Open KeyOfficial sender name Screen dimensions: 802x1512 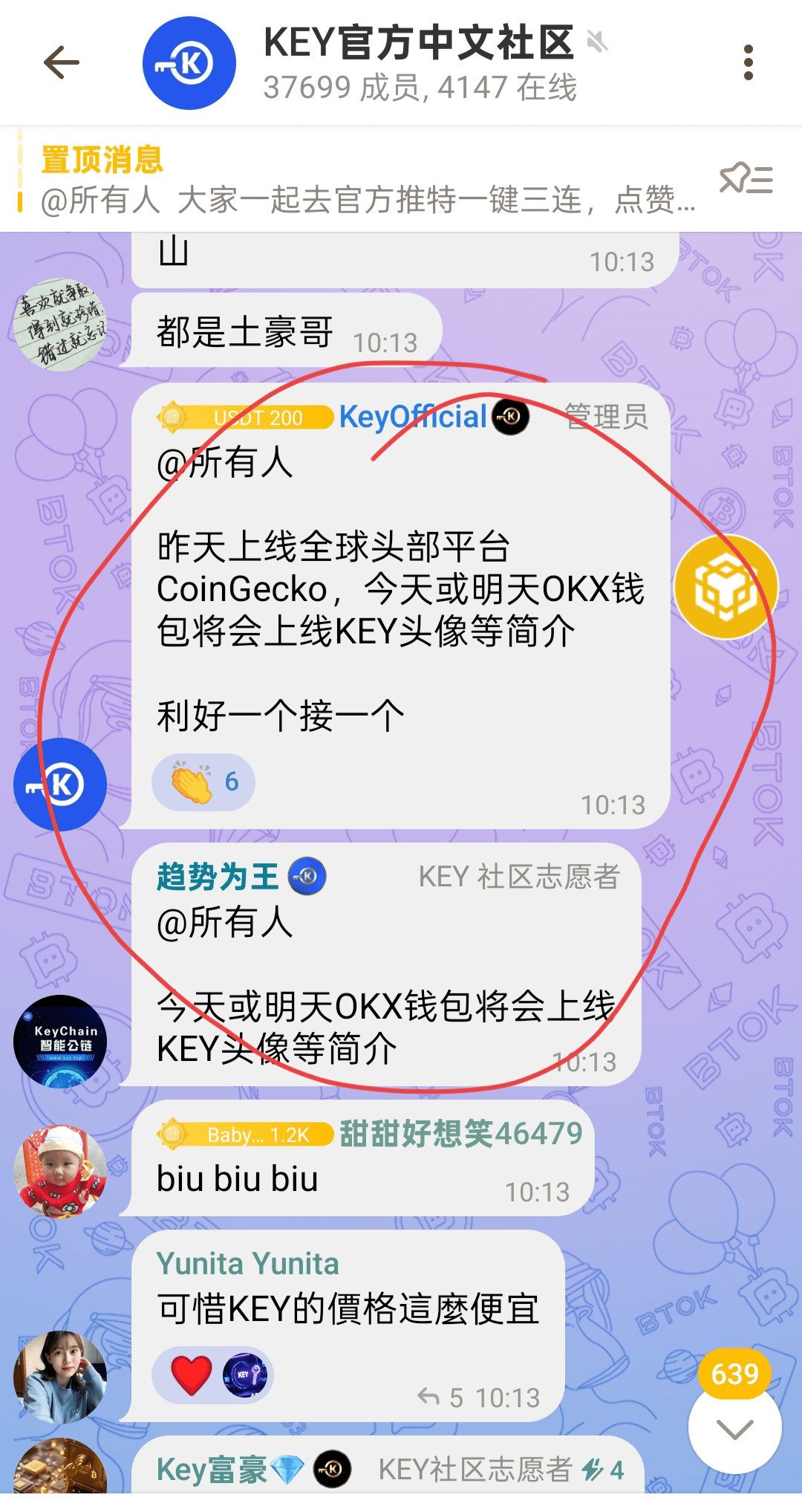coord(412,417)
